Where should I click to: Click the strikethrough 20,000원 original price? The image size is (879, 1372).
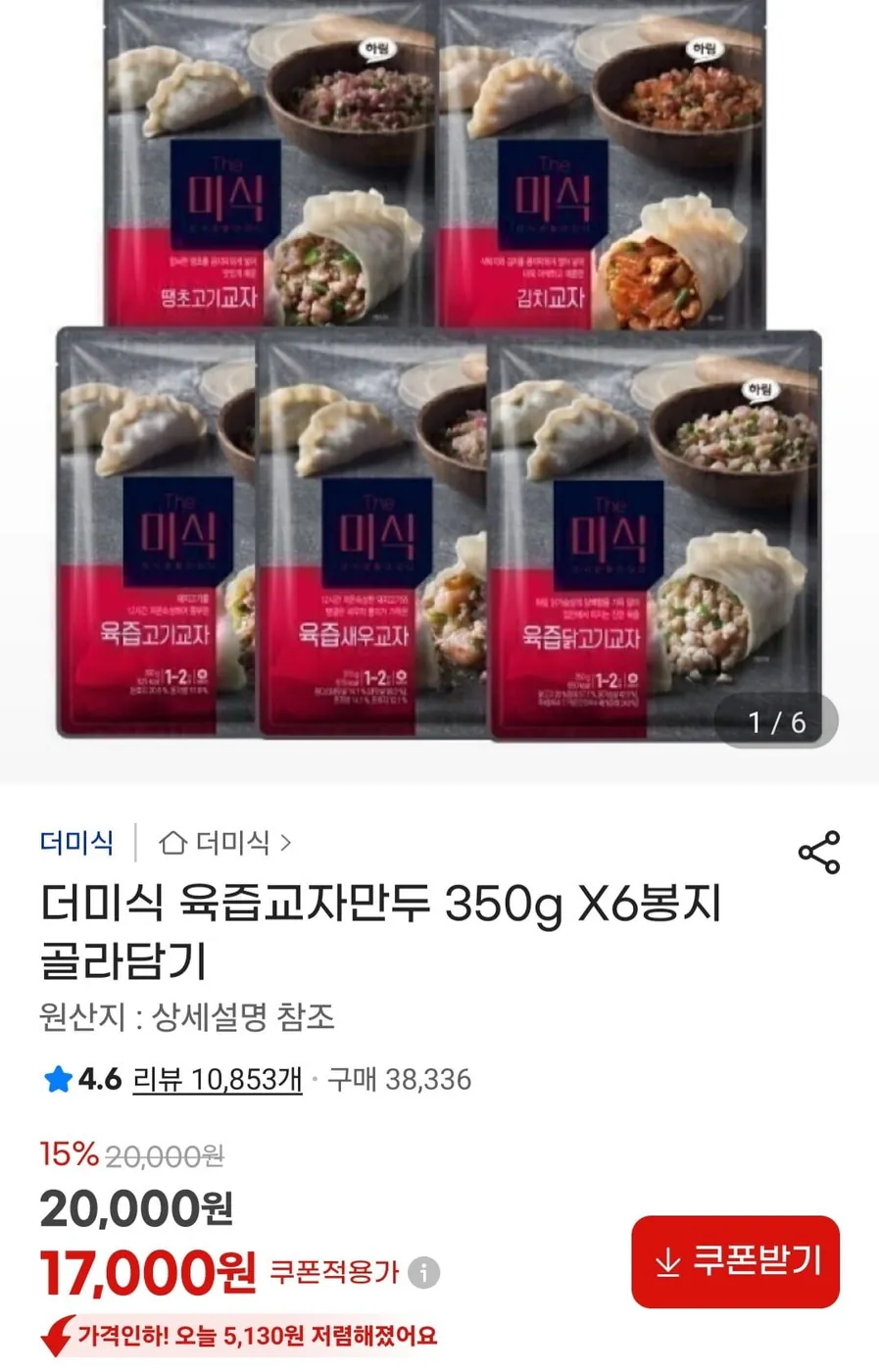click(x=165, y=1155)
